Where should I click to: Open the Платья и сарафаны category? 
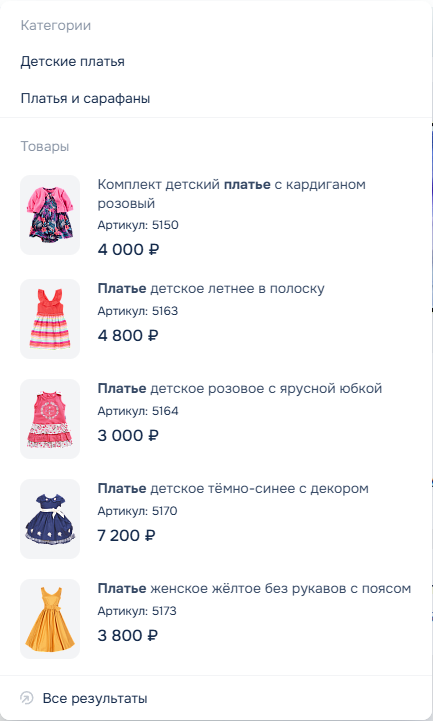(x=85, y=98)
